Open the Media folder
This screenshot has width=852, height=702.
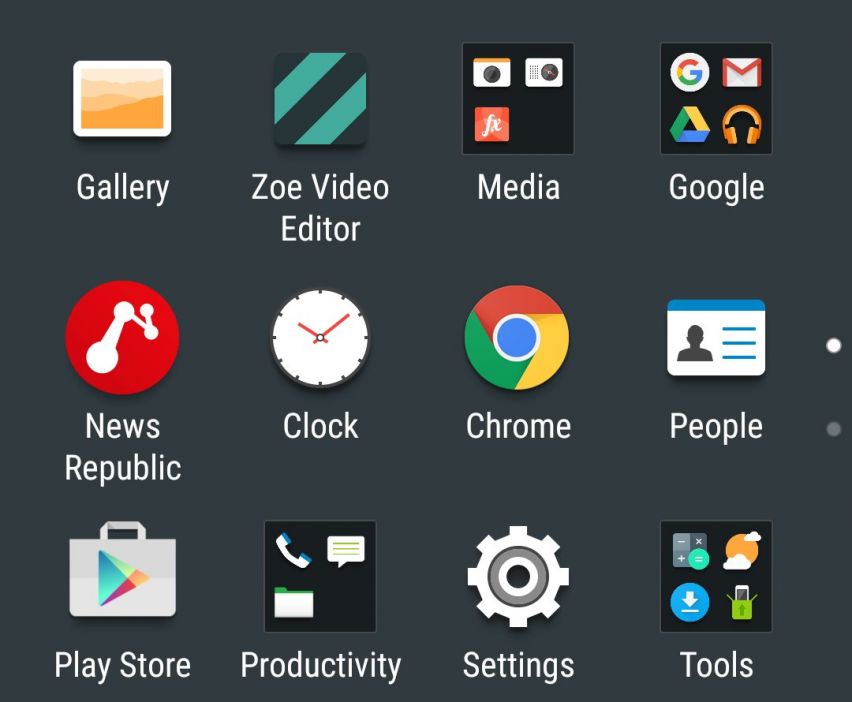[x=518, y=100]
